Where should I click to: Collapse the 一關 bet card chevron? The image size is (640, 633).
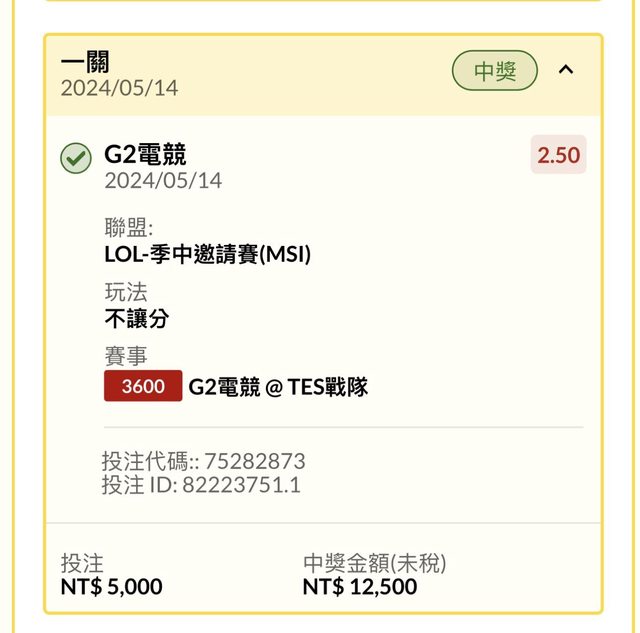(566, 71)
